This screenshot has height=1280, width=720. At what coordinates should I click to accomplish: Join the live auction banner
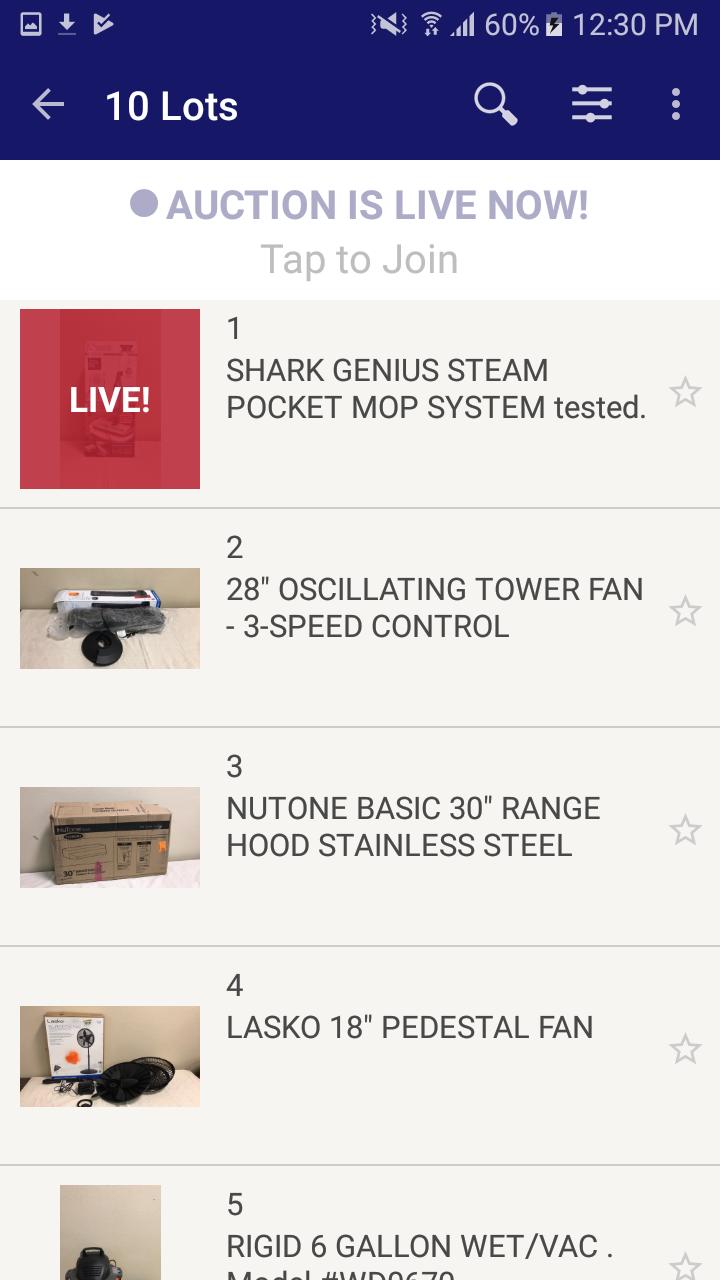[360, 231]
